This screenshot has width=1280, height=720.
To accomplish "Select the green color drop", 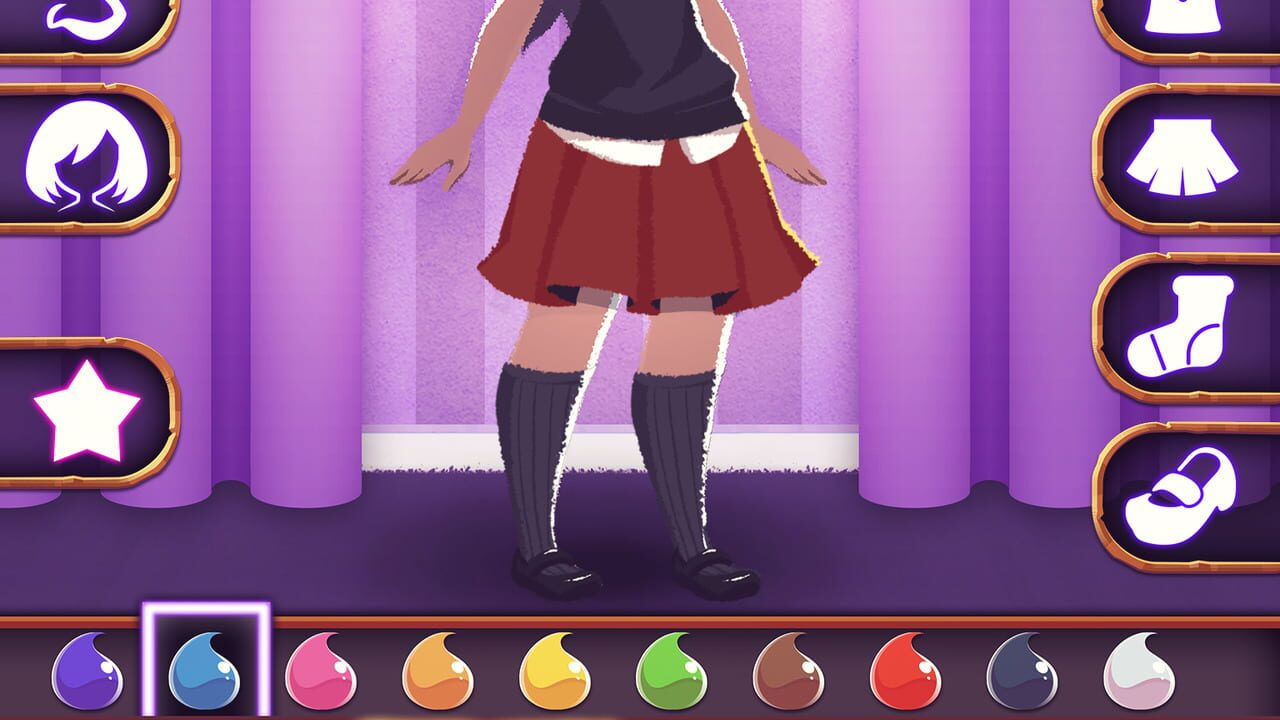I will pyautogui.click(x=671, y=672).
